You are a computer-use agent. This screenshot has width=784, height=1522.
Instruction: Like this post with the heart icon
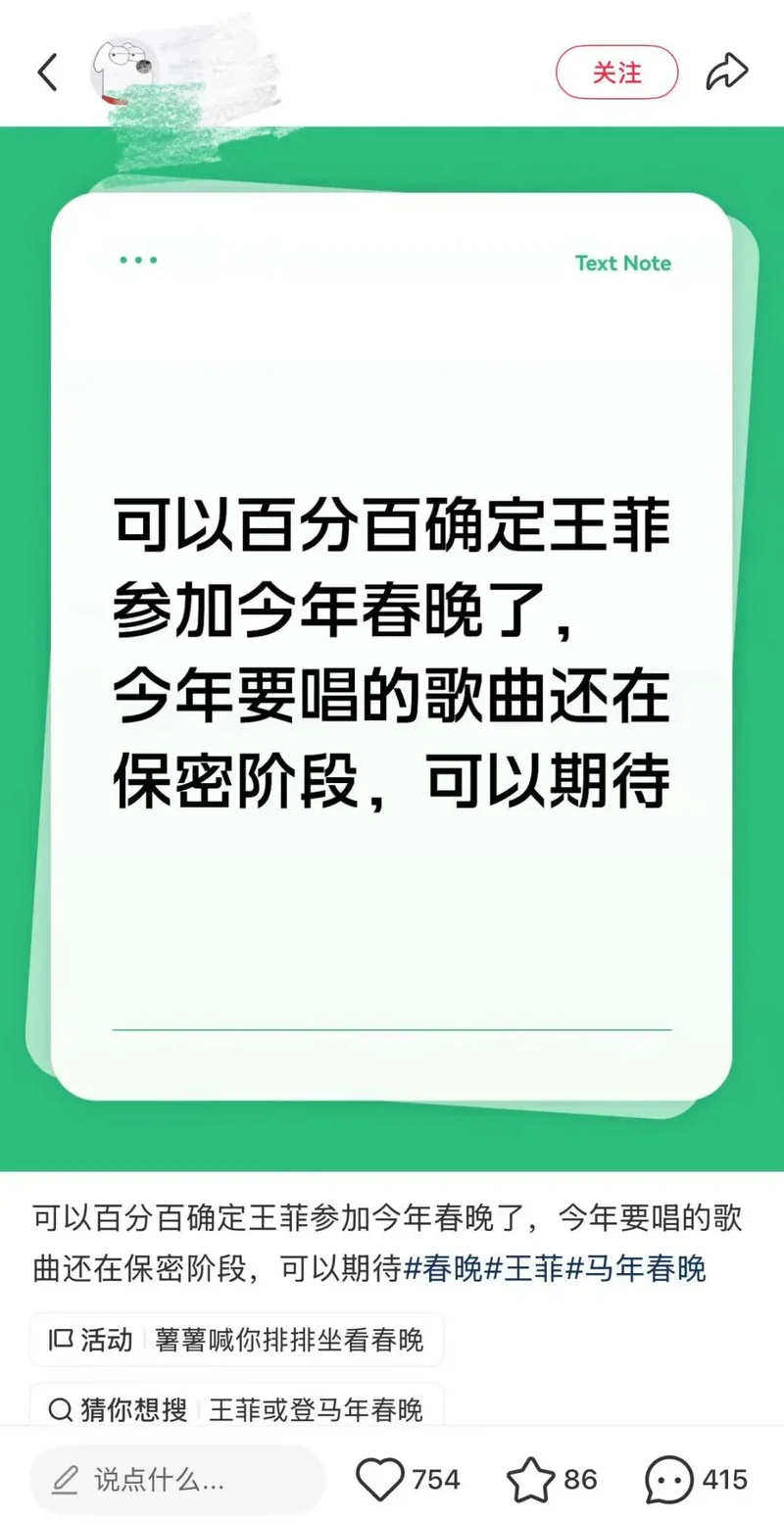[x=380, y=1479]
